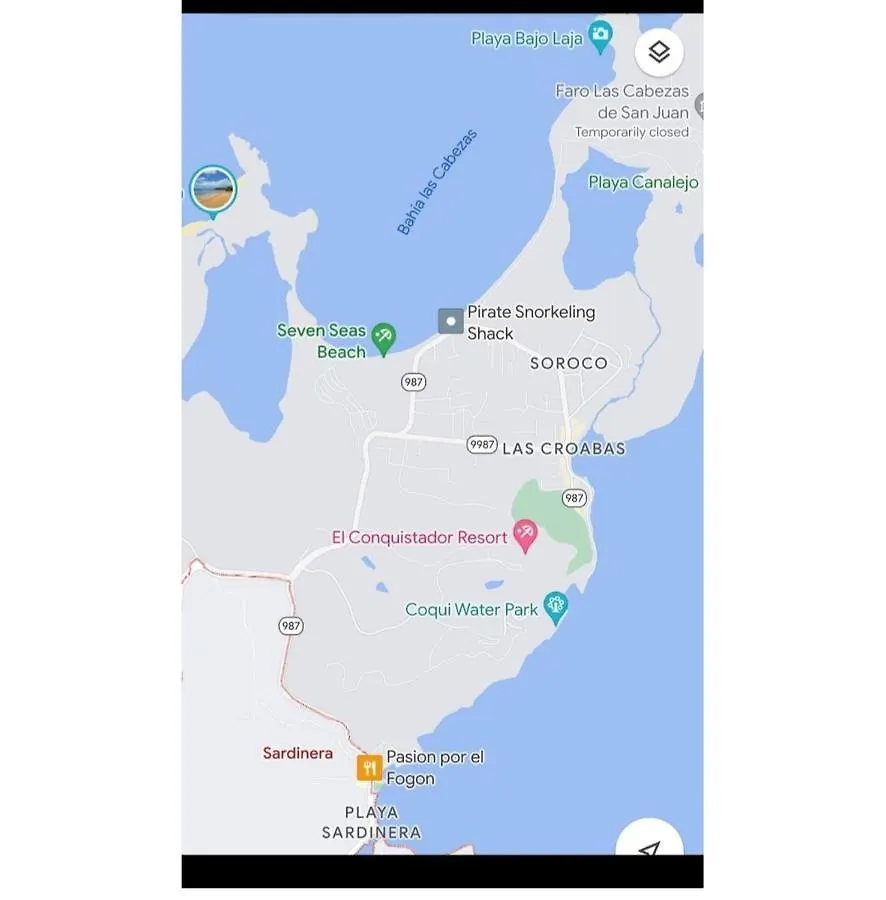Open the map layers button

pyautogui.click(x=659, y=52)
